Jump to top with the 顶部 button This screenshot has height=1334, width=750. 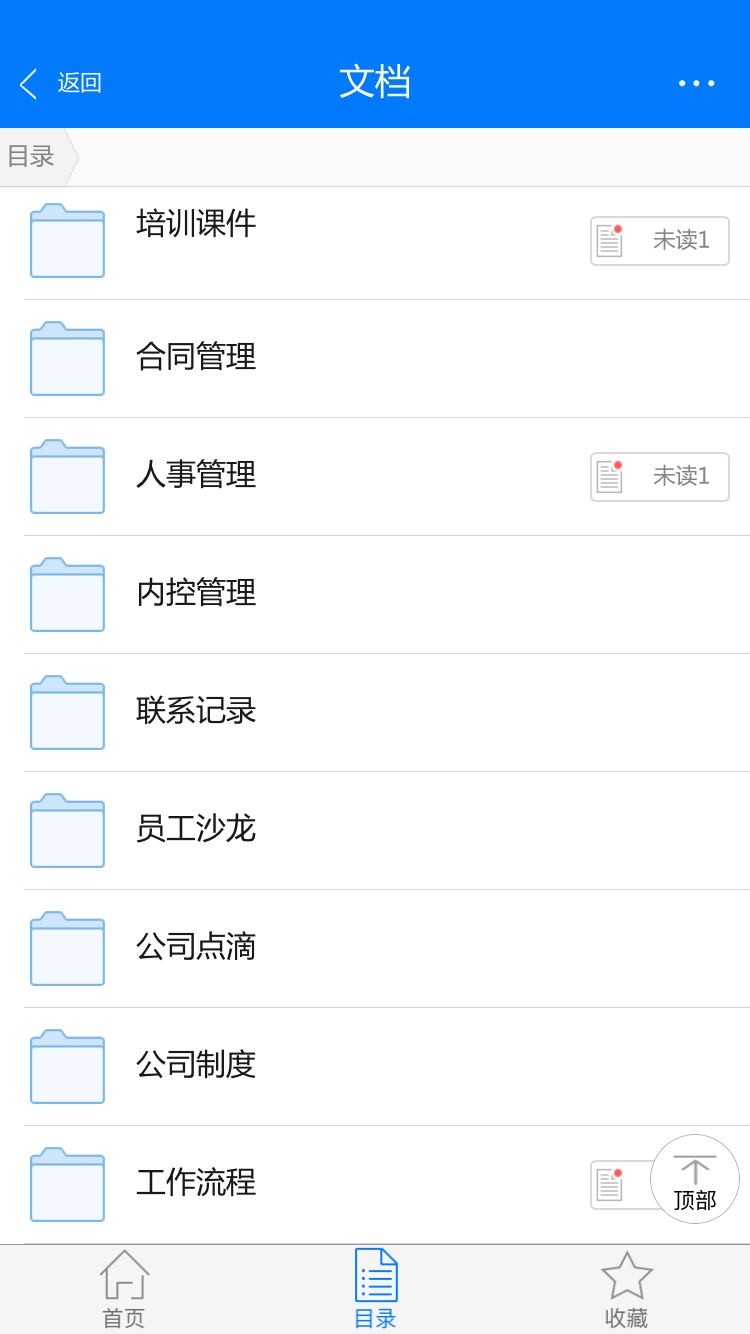(695, 1179)
